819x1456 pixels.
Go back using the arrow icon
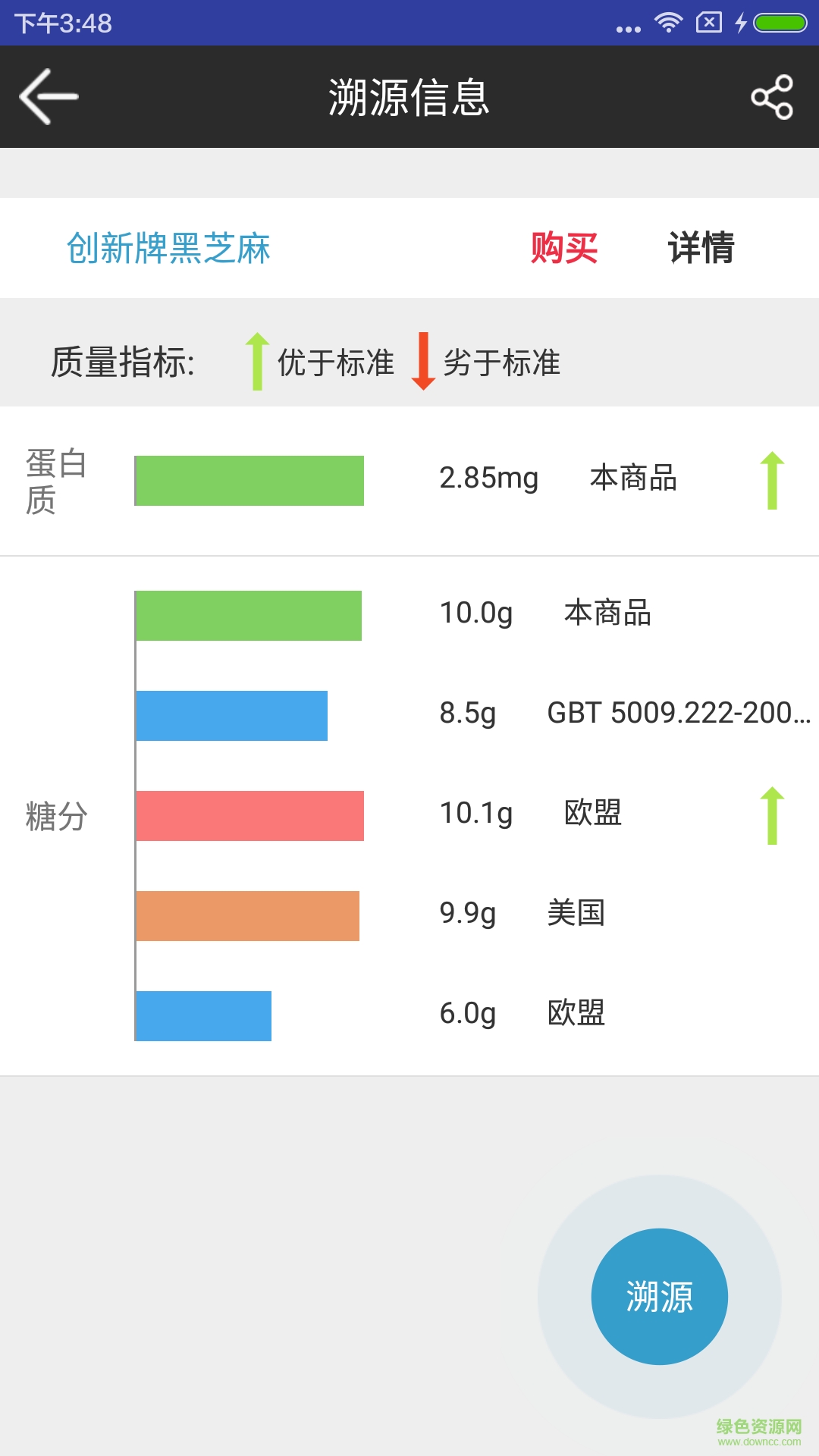pos(49,96)
